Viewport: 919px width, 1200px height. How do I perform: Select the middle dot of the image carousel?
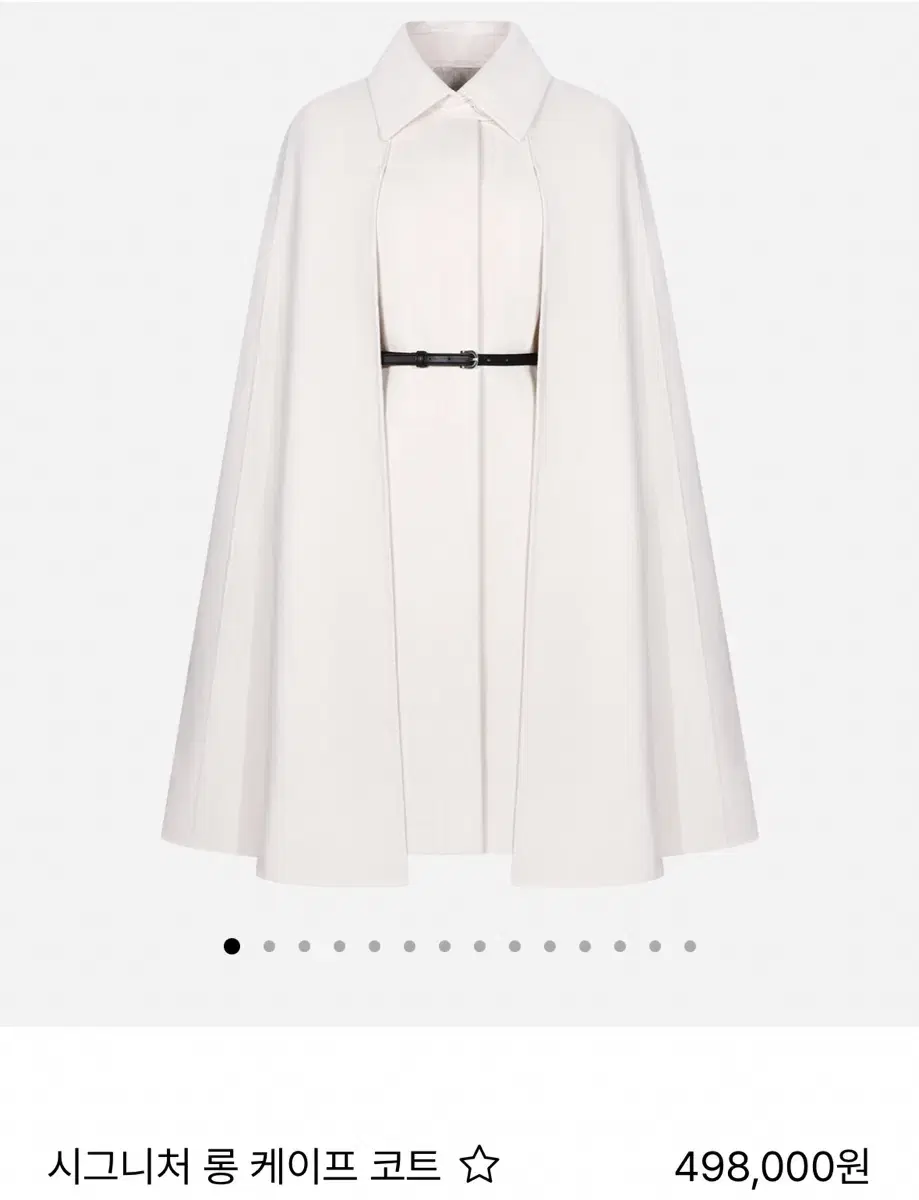click(x=445, y=944)
